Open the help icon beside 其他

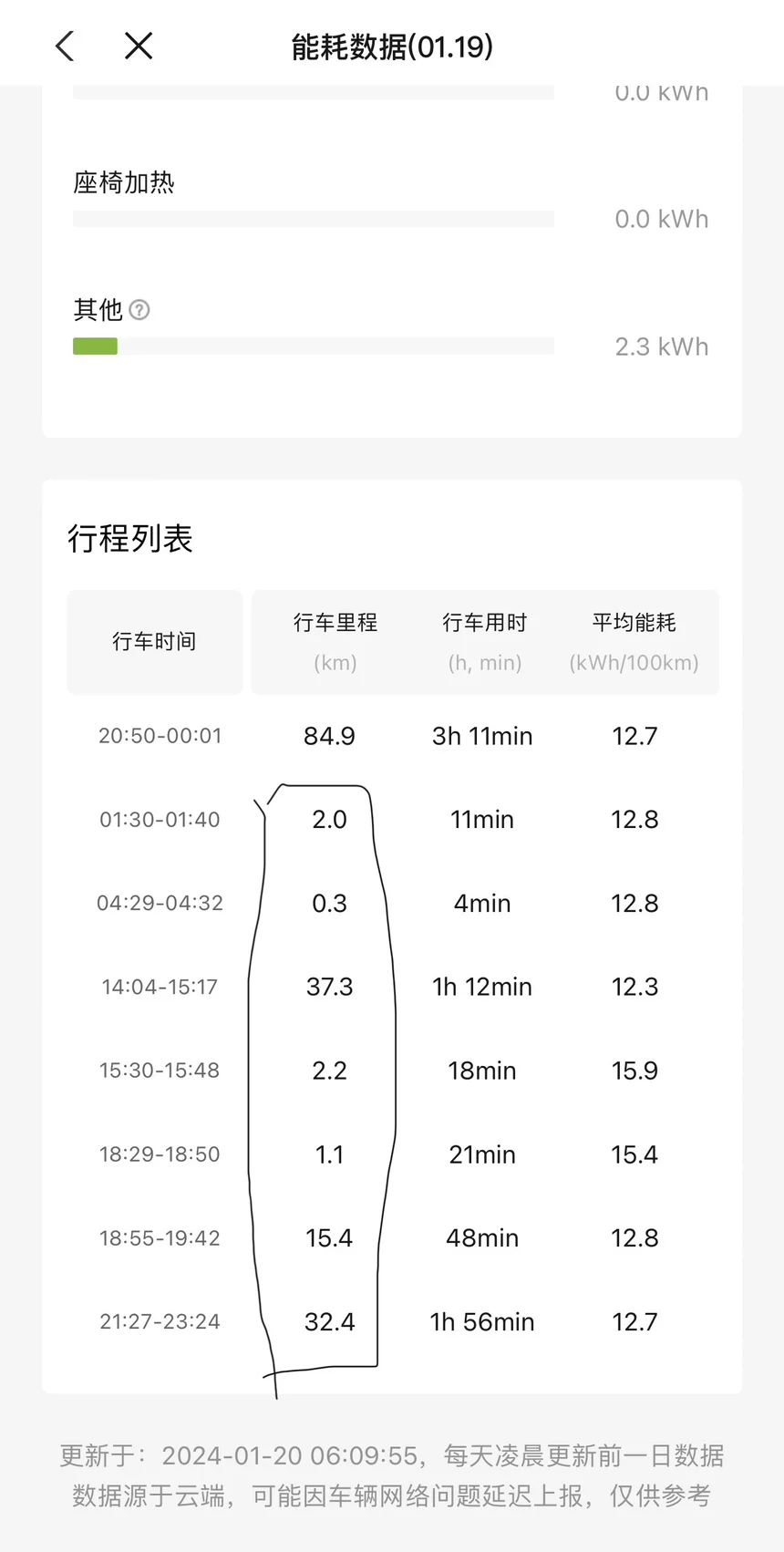pyautogui.click(x=139, y=310)
